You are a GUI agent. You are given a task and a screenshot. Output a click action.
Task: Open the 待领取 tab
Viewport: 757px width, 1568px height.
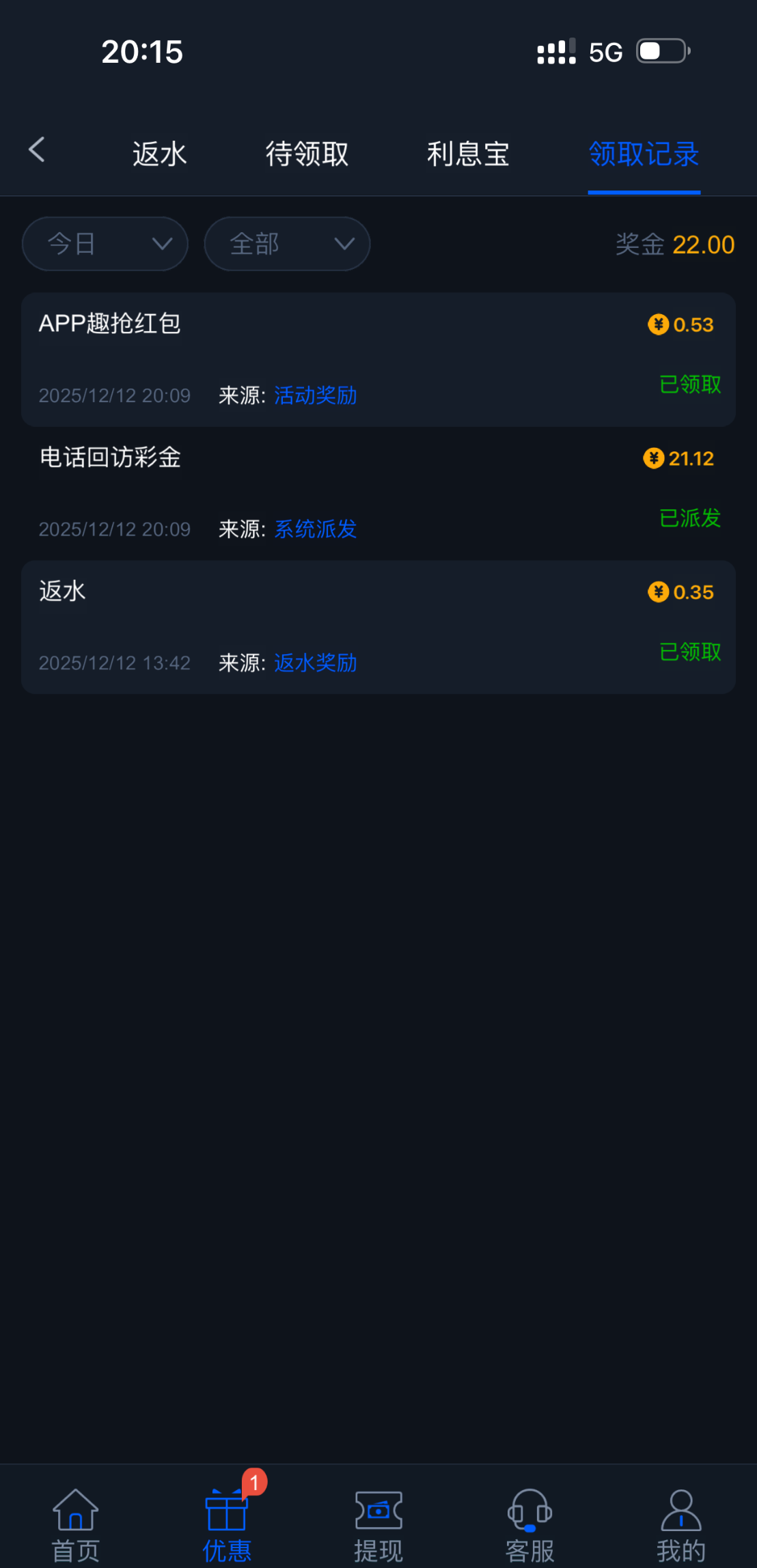307,154
